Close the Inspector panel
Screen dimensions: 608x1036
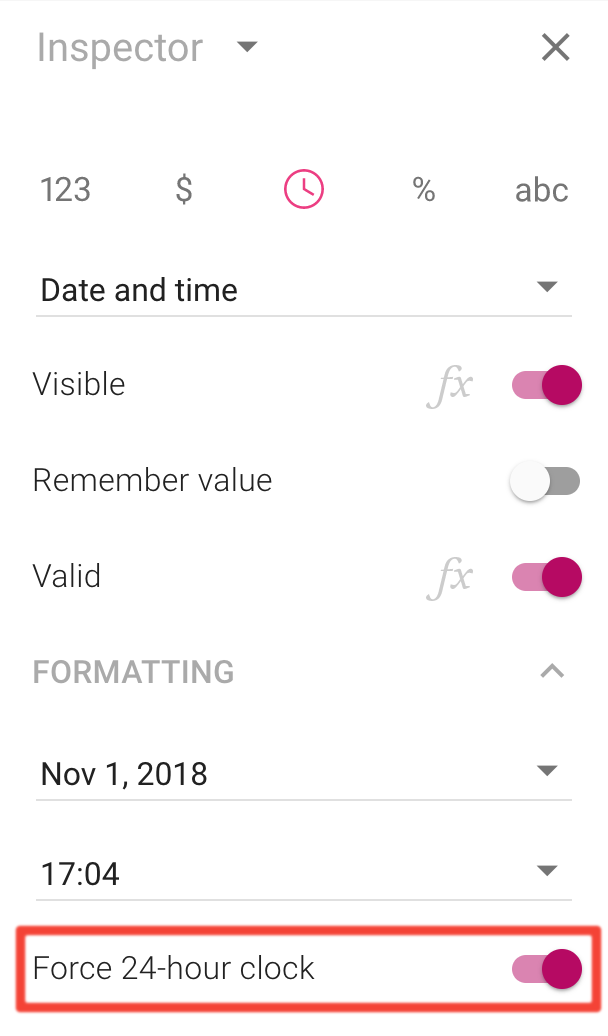[555, 48]
